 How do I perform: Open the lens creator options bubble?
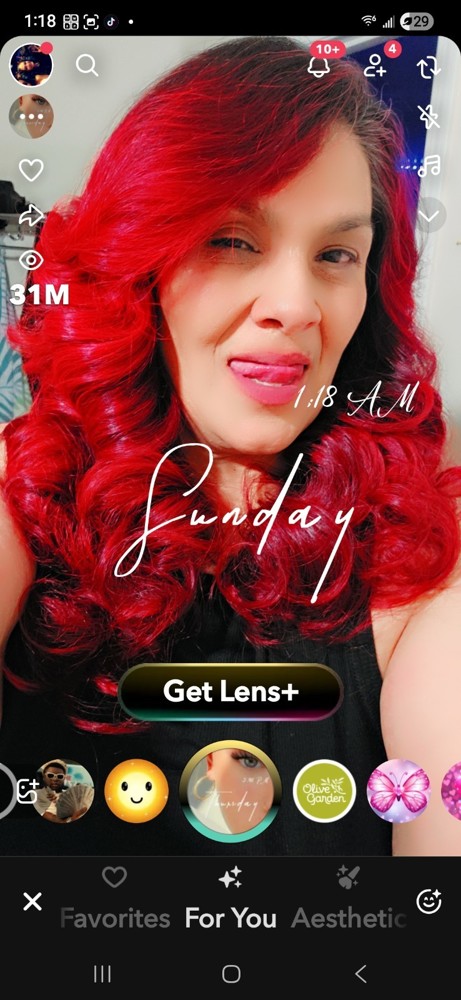[x=31, y=116]
